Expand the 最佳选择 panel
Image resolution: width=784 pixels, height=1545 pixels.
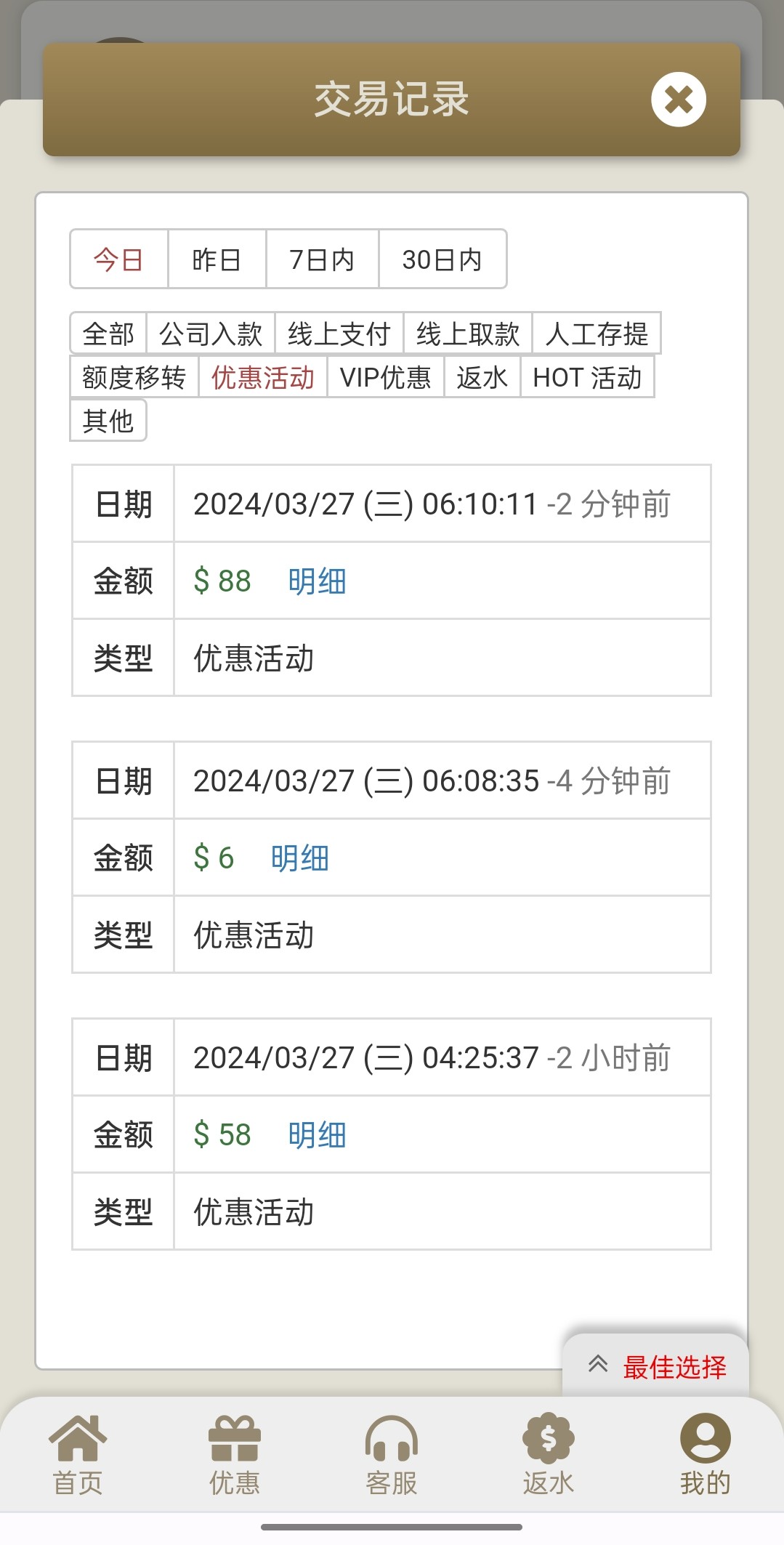point(656,1367)
